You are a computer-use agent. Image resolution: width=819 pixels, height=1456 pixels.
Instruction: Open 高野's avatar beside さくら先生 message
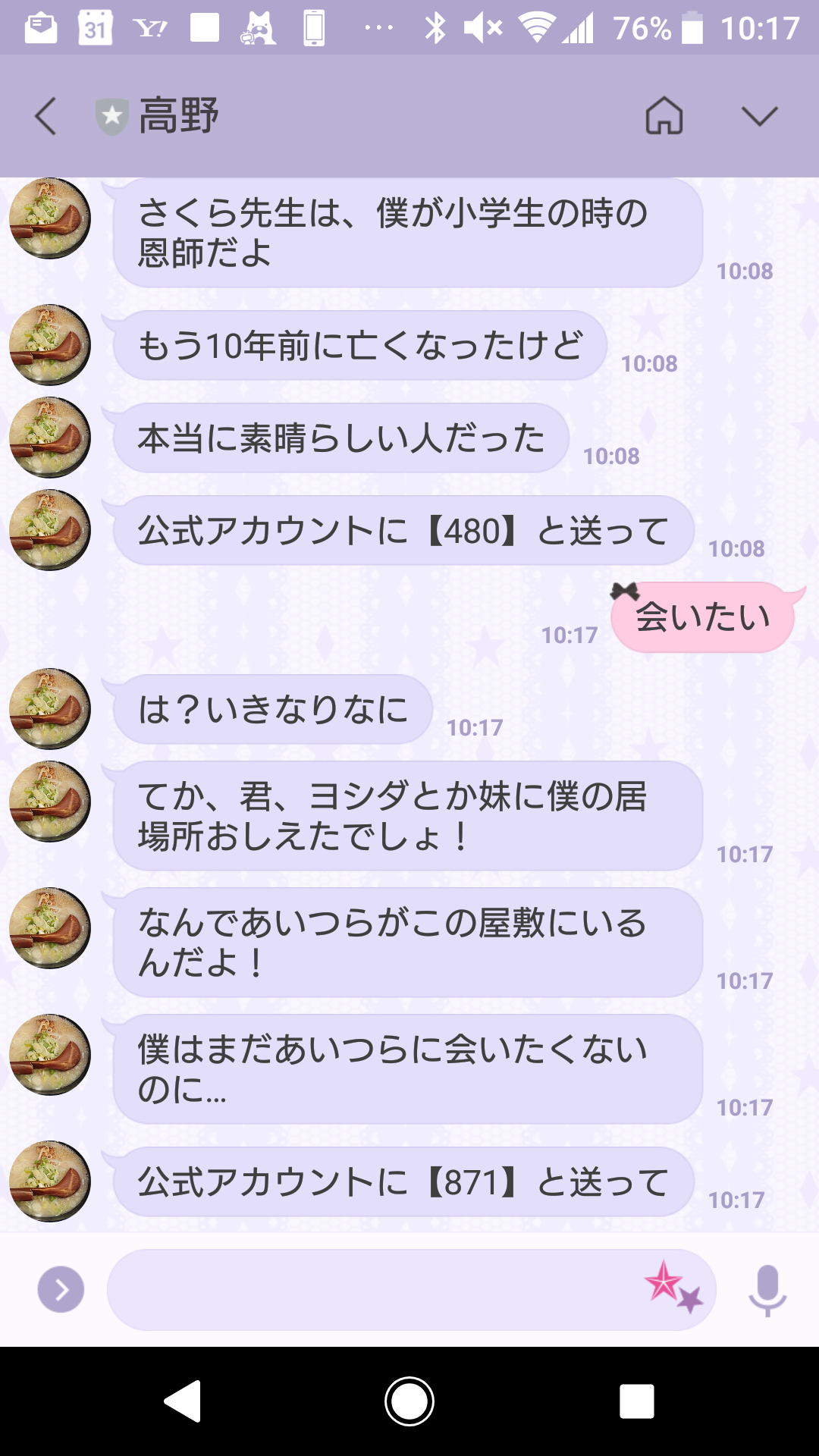click(x=50, y=218)
